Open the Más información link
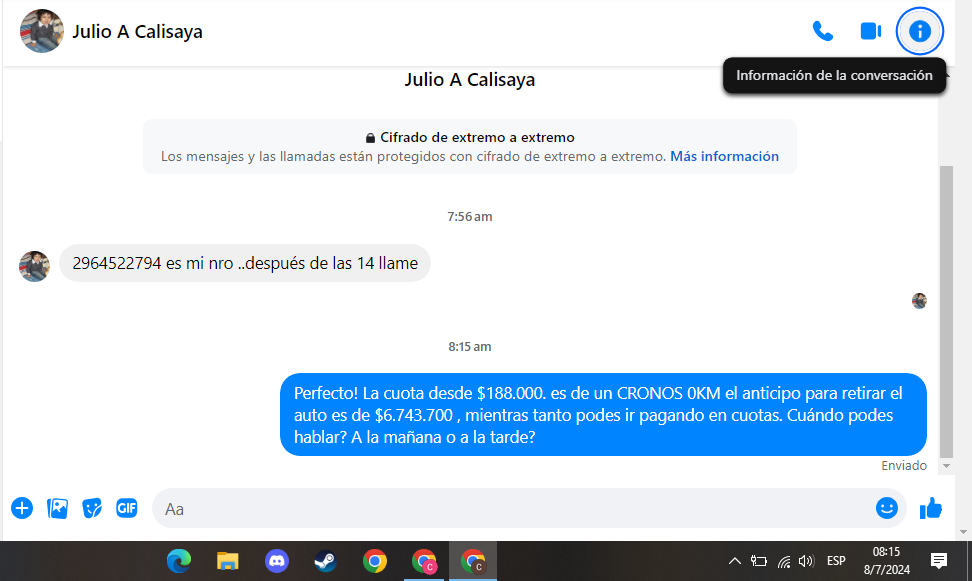The image size is (972, 581). point(724,156)
